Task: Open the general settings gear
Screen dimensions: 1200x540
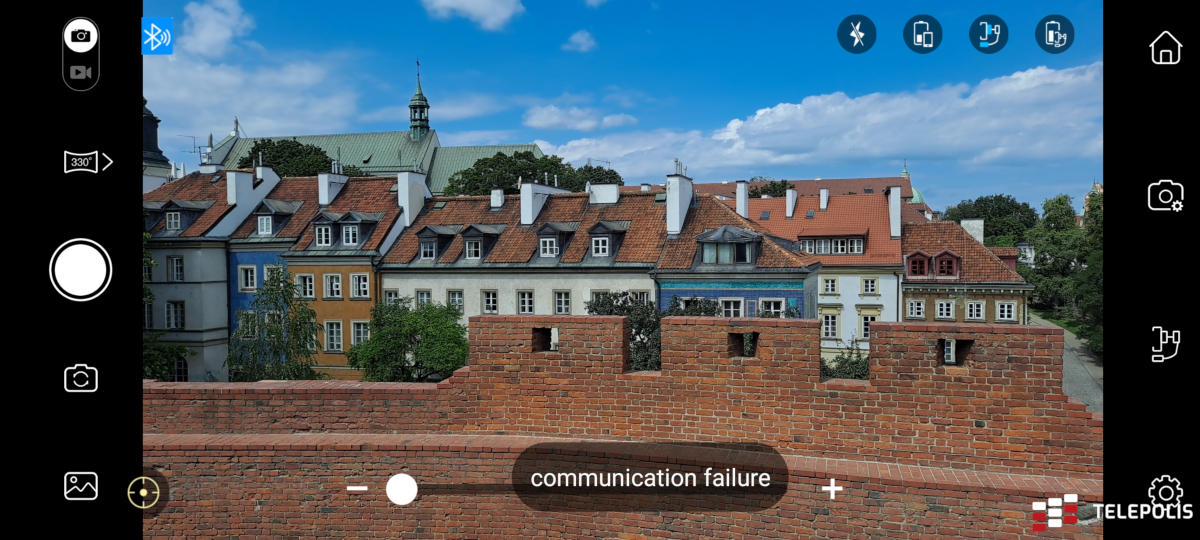Action: point(1165,490)
